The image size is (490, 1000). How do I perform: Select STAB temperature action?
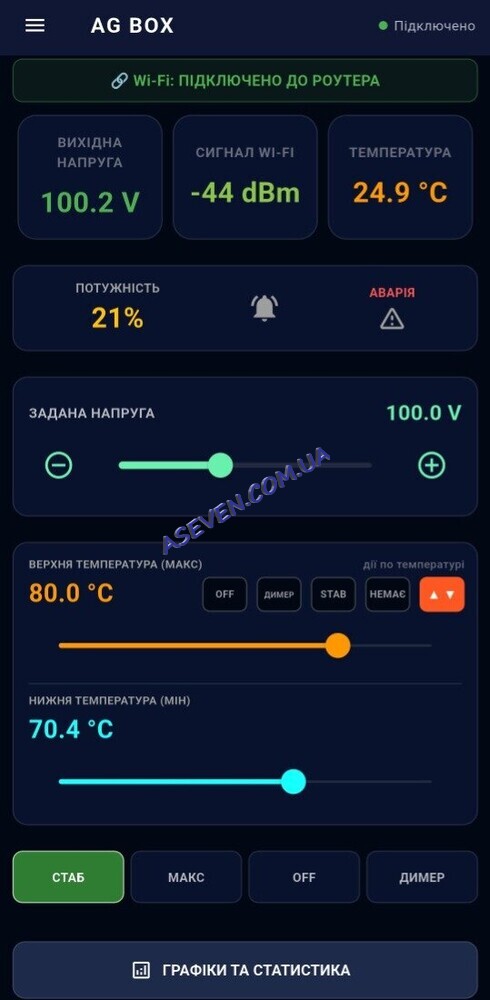pos(333,594)
